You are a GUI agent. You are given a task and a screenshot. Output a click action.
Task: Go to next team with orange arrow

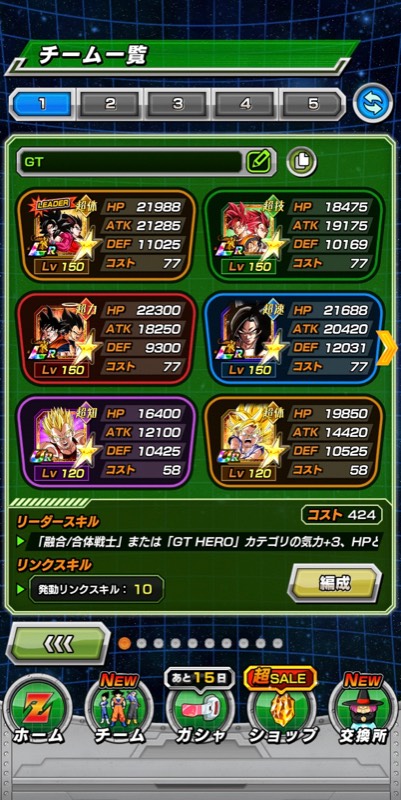(x=388, y=347)
